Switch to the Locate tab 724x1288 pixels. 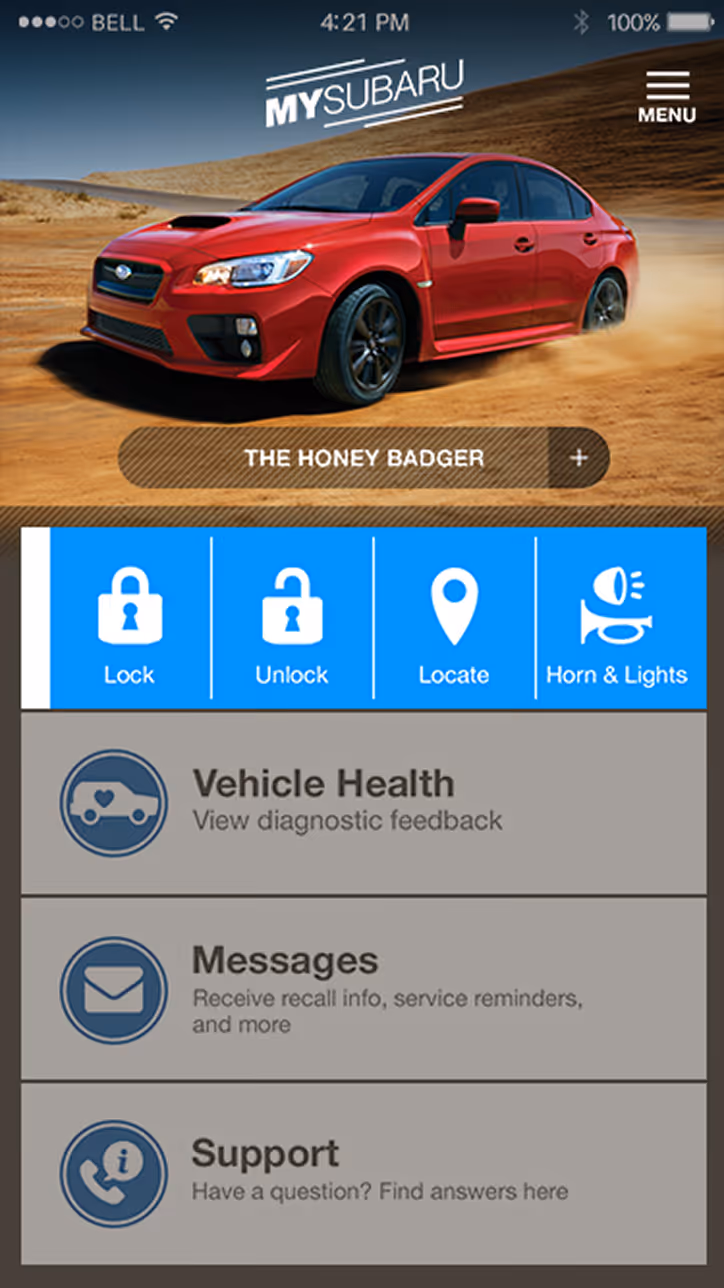click(x=455, y=615)
